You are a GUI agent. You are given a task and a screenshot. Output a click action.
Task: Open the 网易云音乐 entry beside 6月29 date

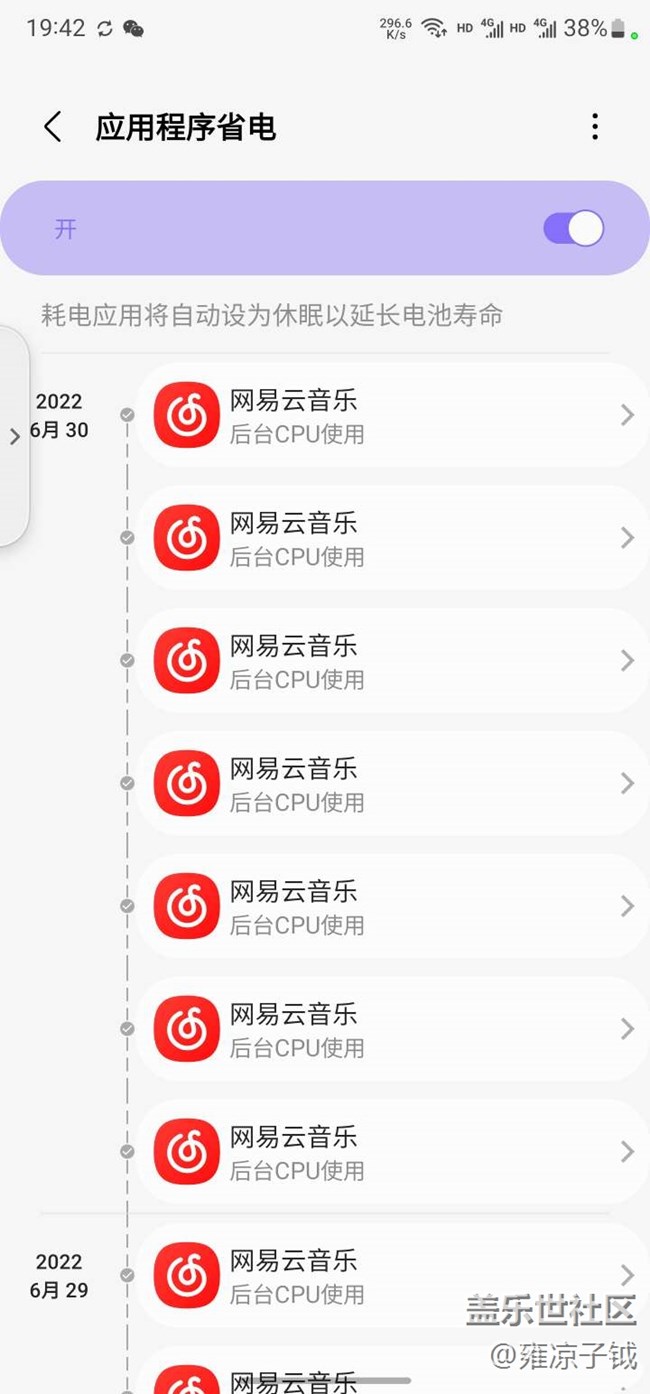(393, 1275)
